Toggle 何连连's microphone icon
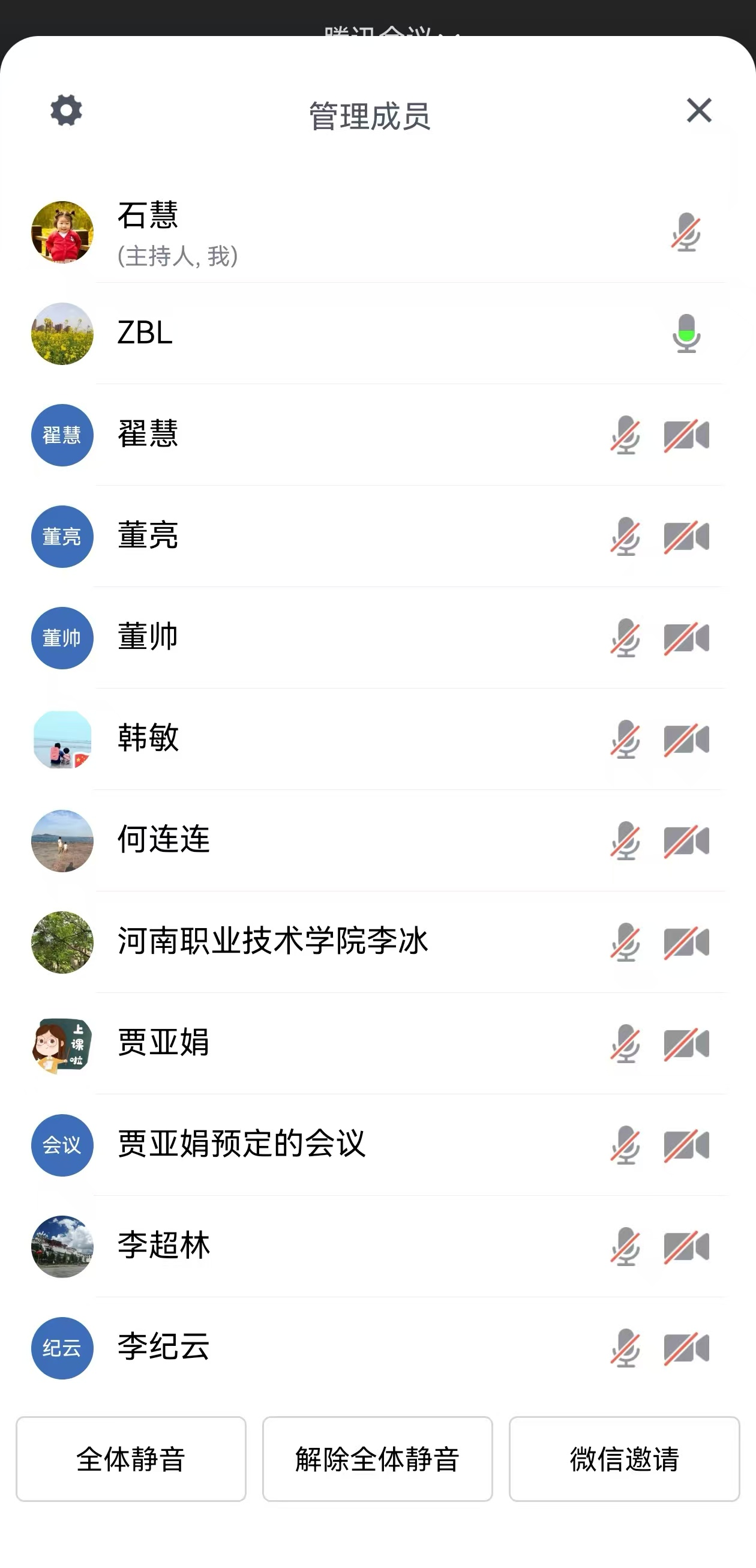 pos(625,840)
